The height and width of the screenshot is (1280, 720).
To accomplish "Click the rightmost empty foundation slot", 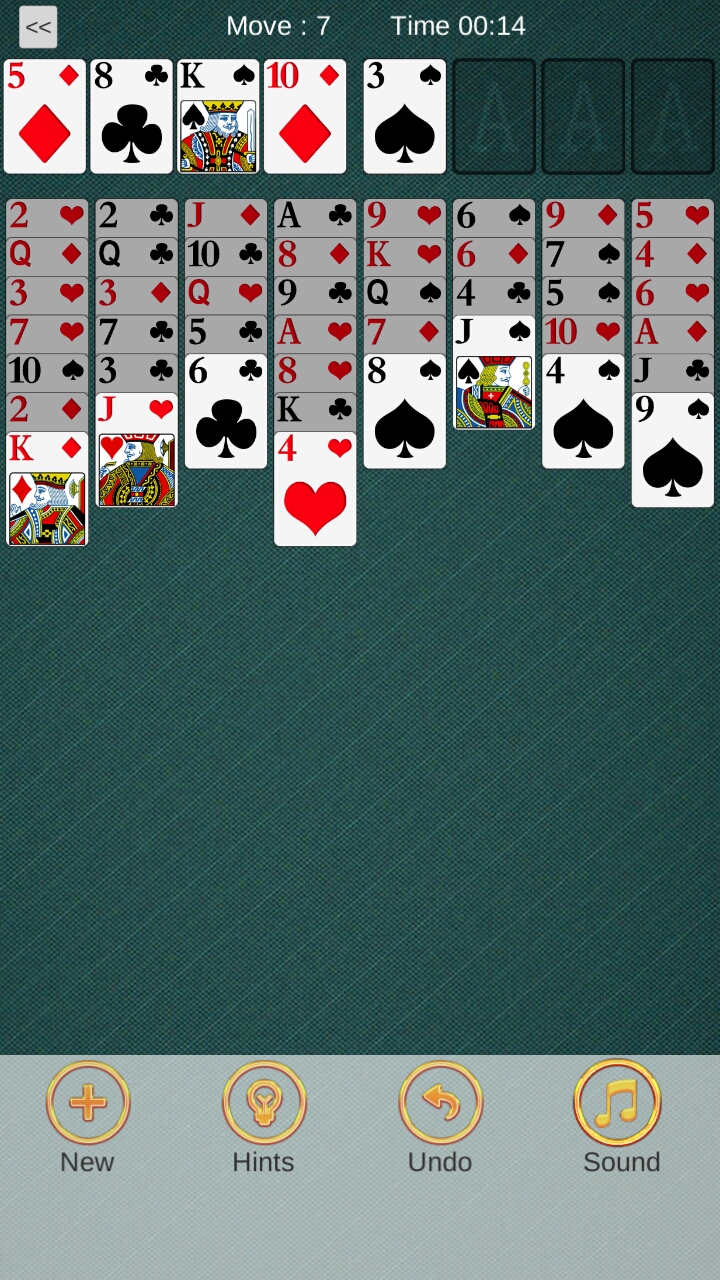I will pyautogui.click(x=672, y=115).
